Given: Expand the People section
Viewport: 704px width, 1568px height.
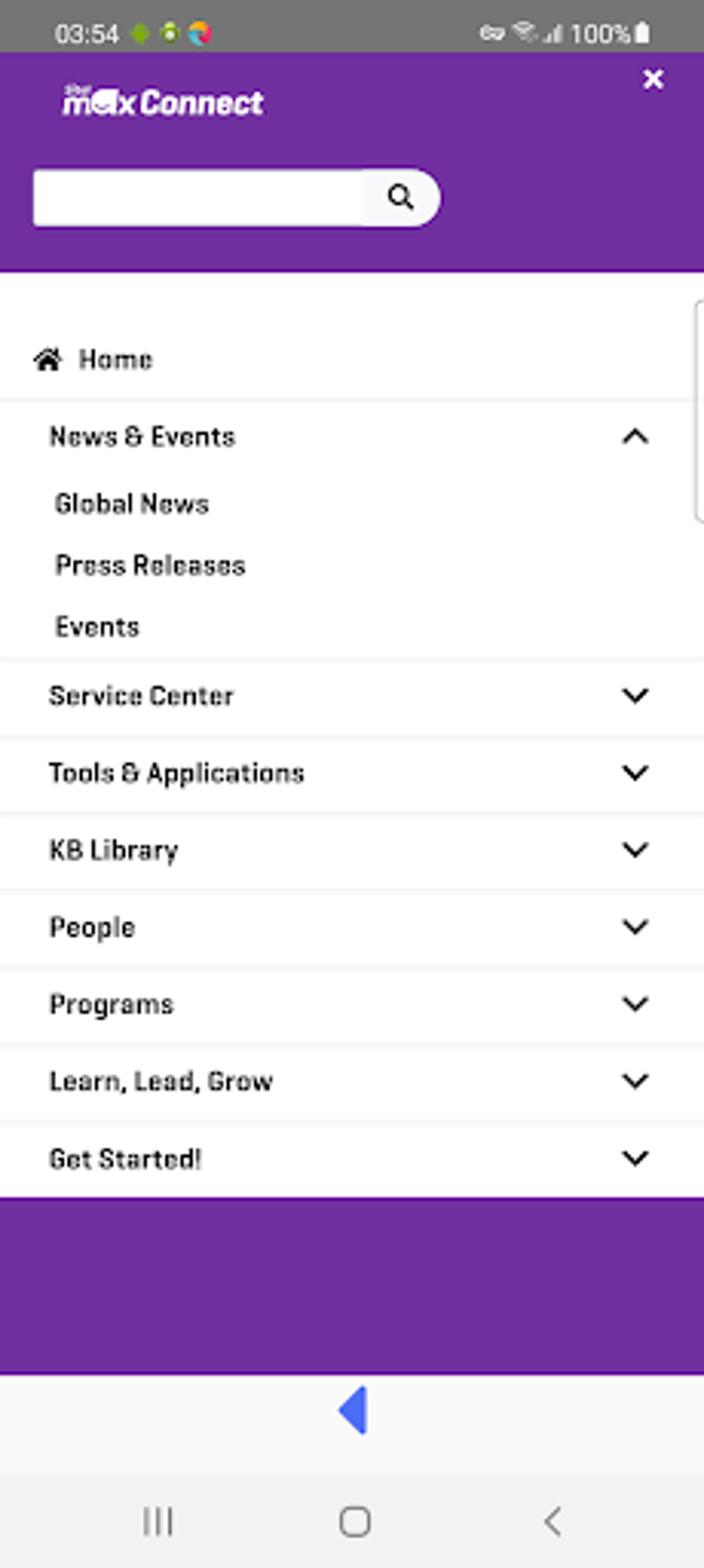Looking at the screenshot, I should [635, 927].
